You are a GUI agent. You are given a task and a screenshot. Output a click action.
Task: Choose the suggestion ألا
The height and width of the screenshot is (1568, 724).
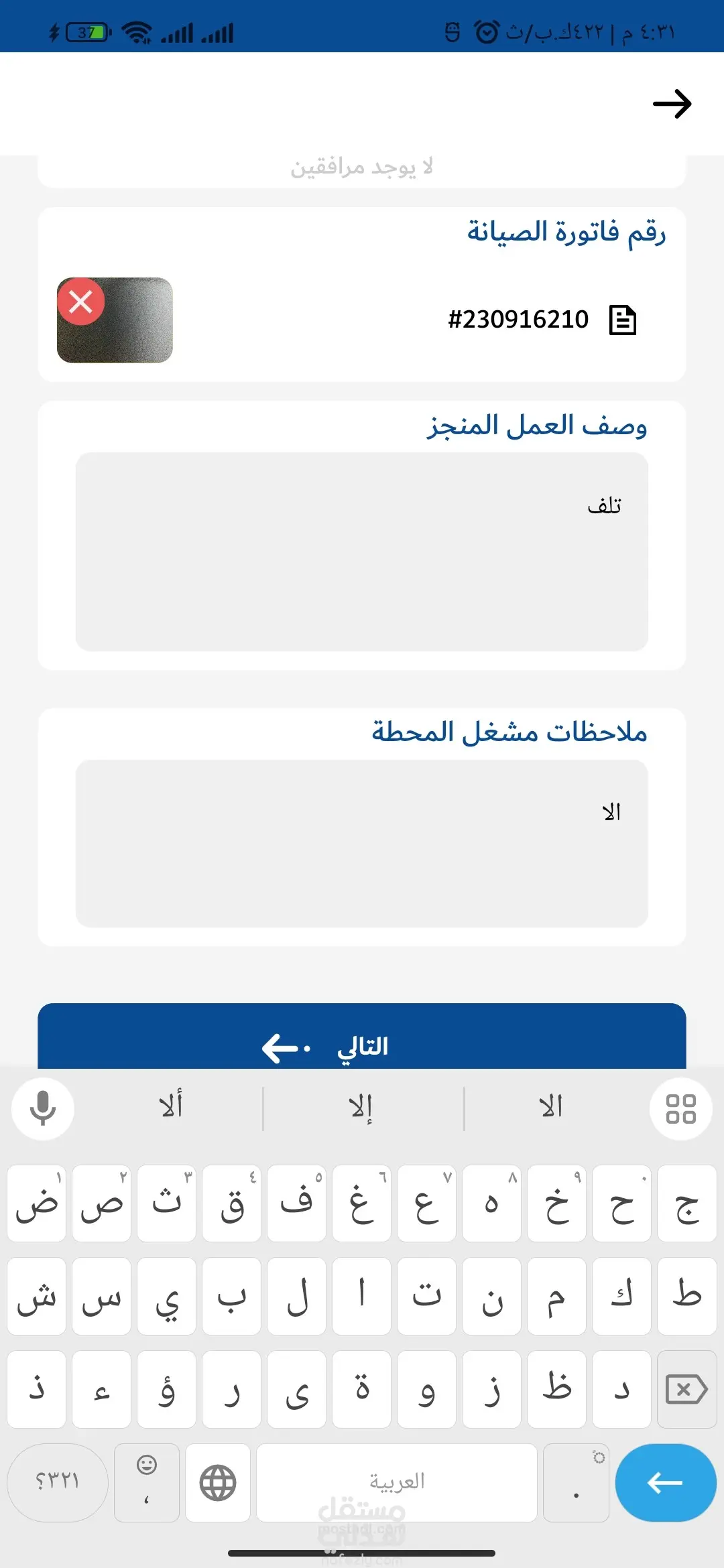[x=171, y=1106]
